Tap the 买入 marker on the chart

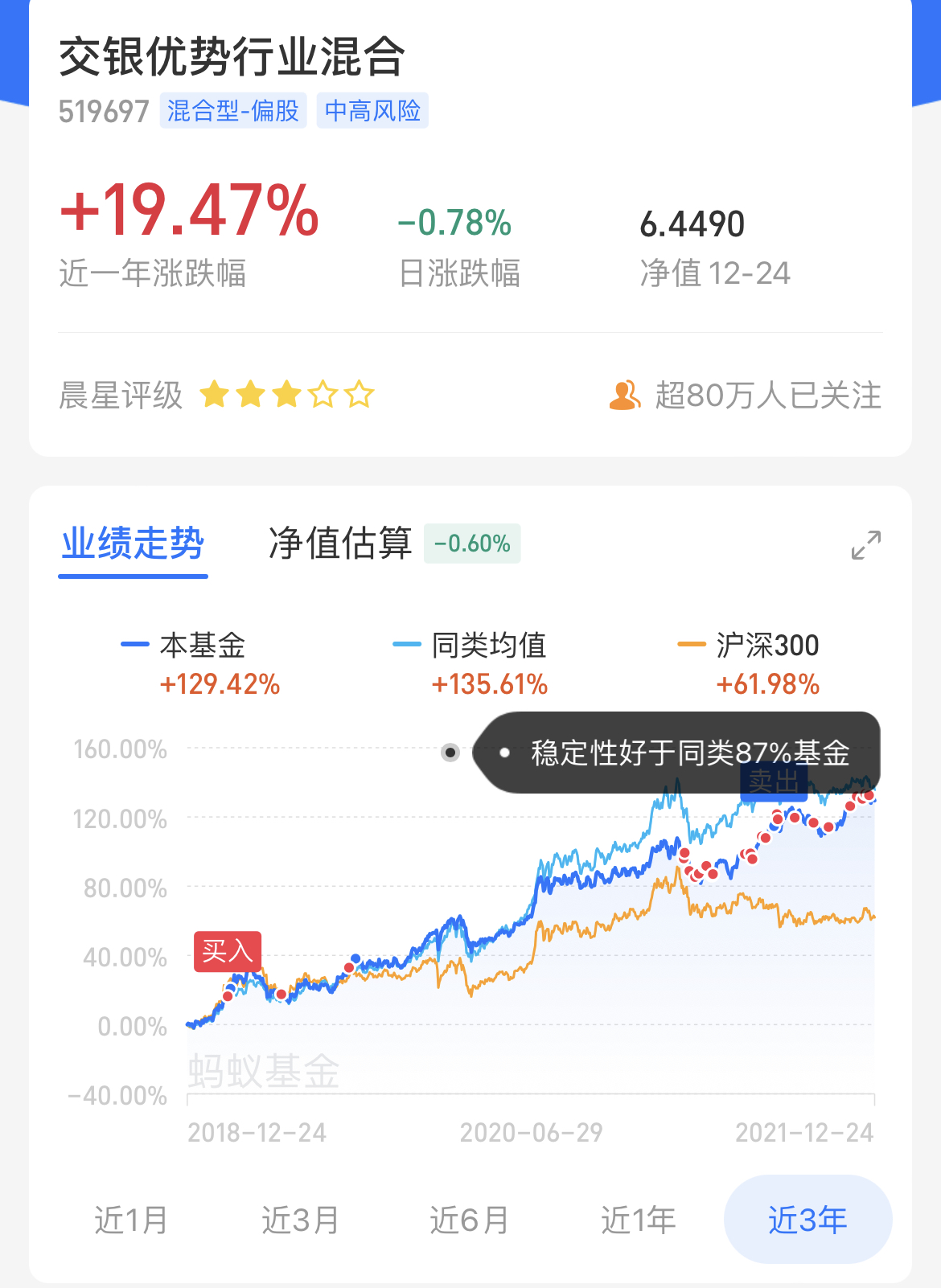tap(228, 952)
